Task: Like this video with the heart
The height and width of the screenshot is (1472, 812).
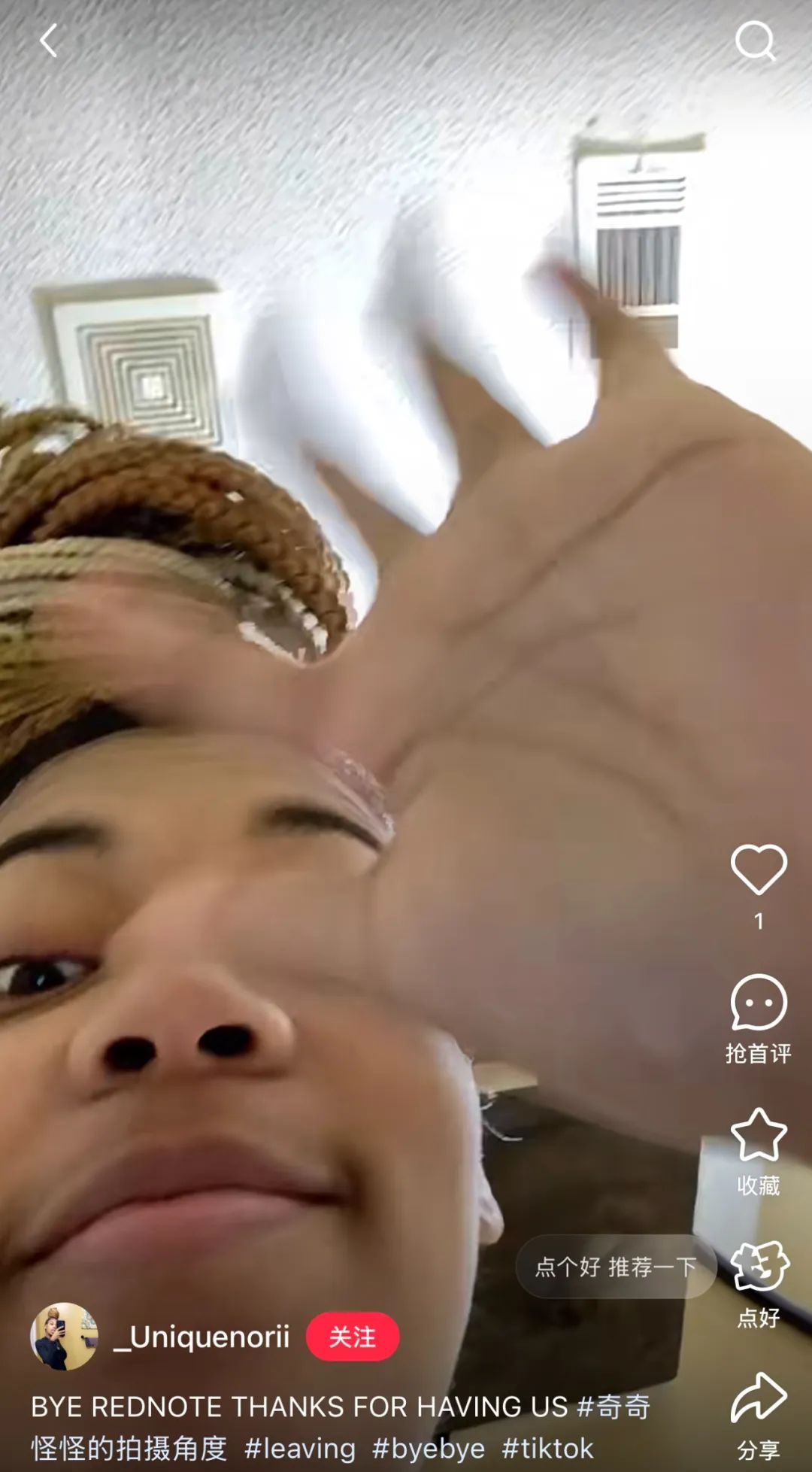Action: pyautogui.click(x=759, y=870)
